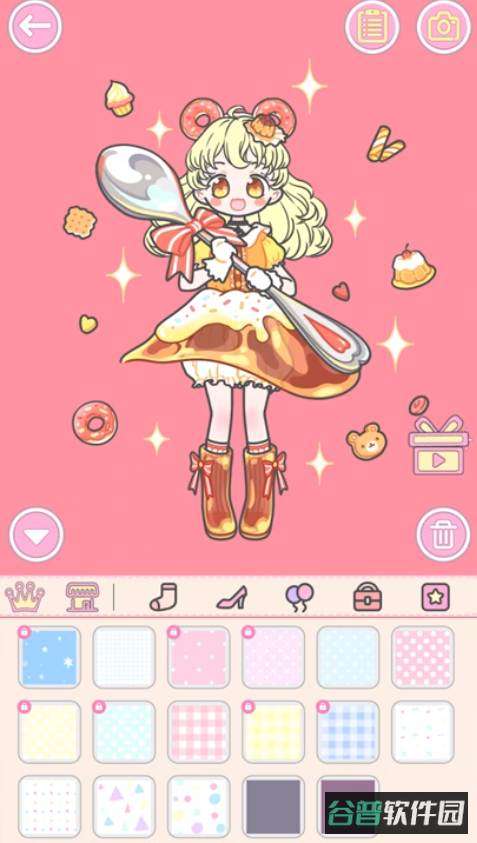Select the white grid background
This screenshot has width=477, height=843.
[124, 657]
